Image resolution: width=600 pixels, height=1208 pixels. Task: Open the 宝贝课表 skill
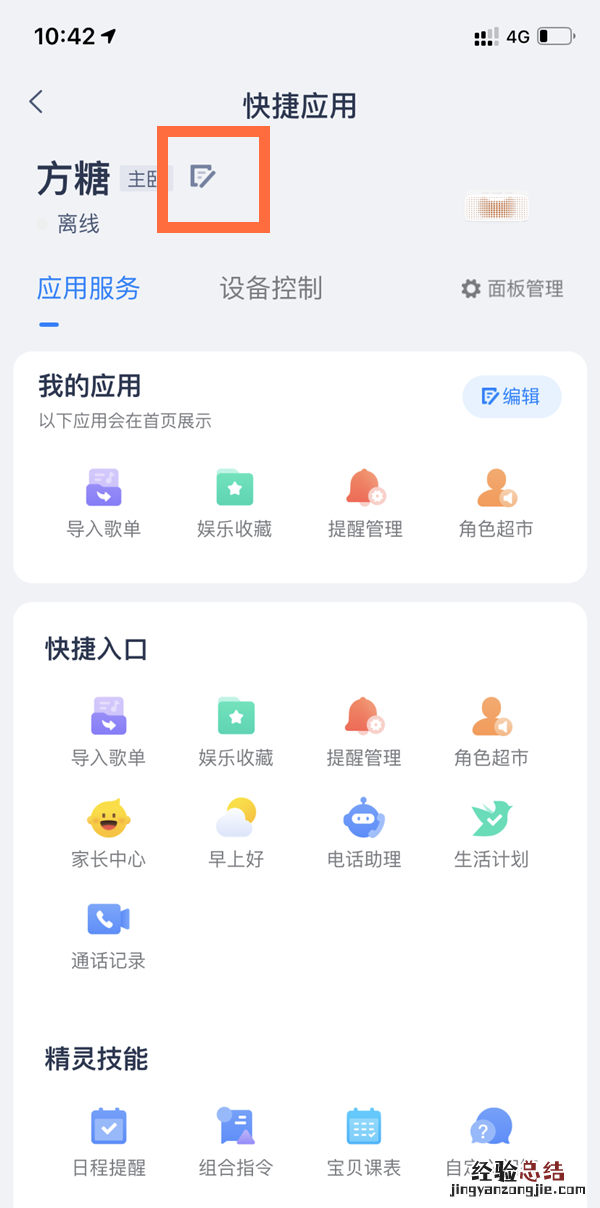(x=364, y=1141)
